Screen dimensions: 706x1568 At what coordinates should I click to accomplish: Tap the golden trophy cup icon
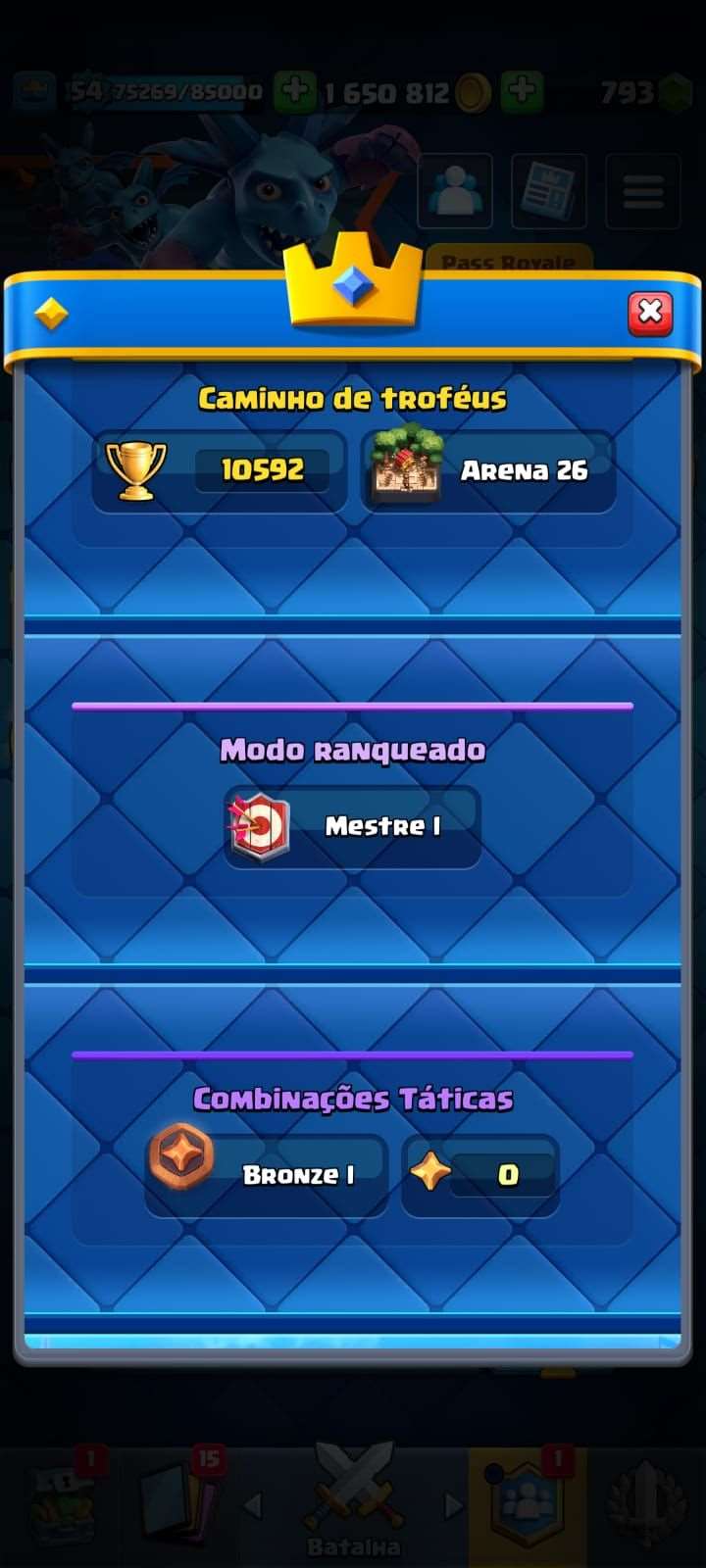pyautogui.click(x=137, y=470)
